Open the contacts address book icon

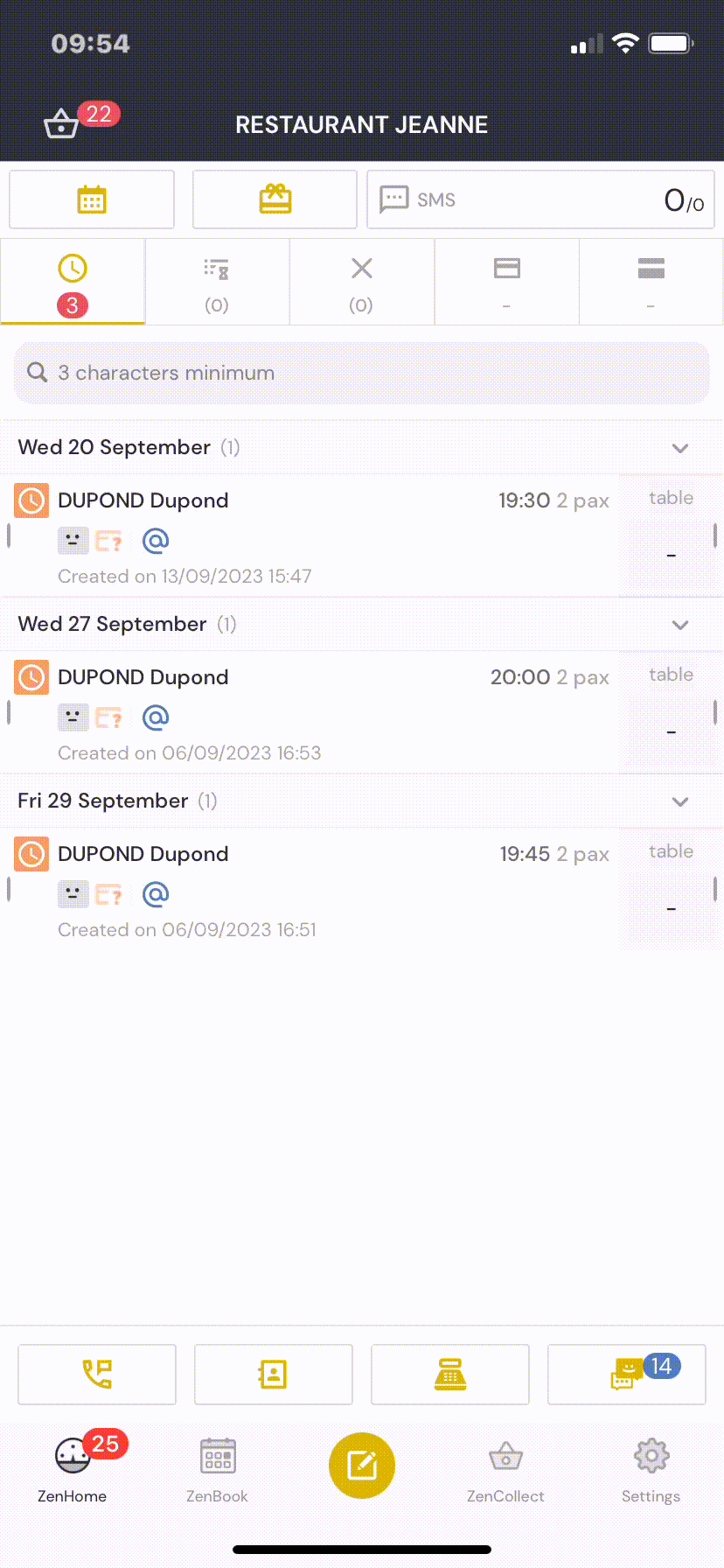[273, 1374]
